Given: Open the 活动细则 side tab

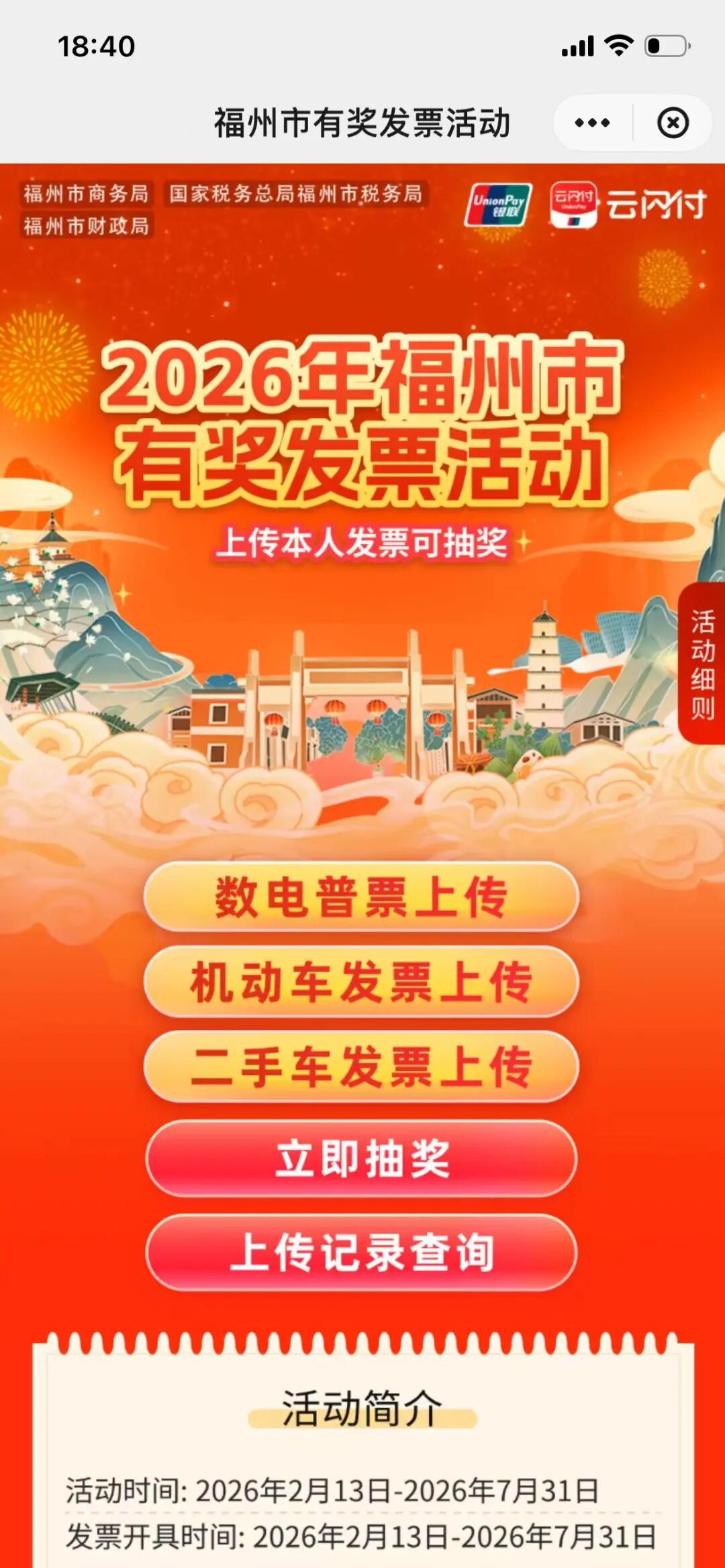Looking at the screenshot, I should click(x=702, y=664).
